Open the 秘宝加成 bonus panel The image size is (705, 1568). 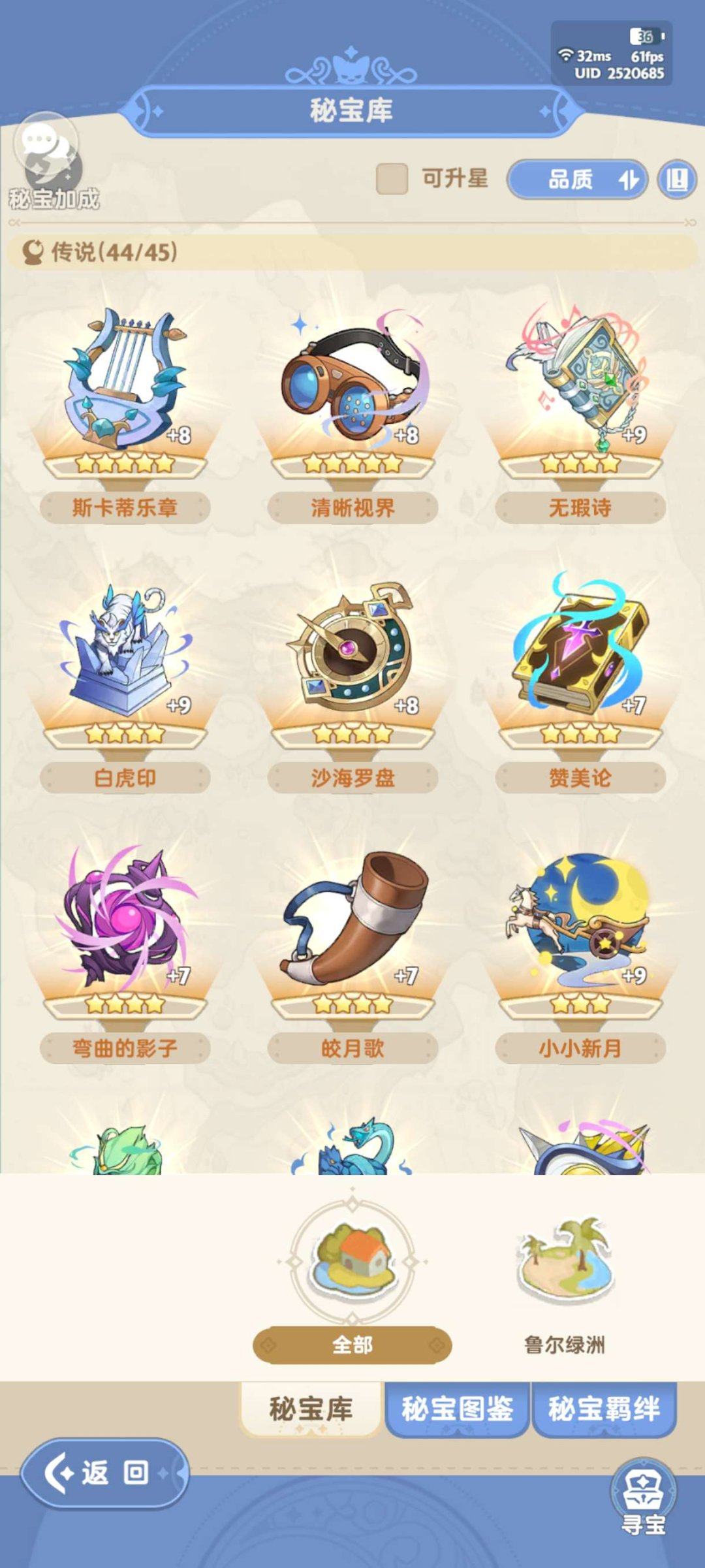[x=49, y=157]
